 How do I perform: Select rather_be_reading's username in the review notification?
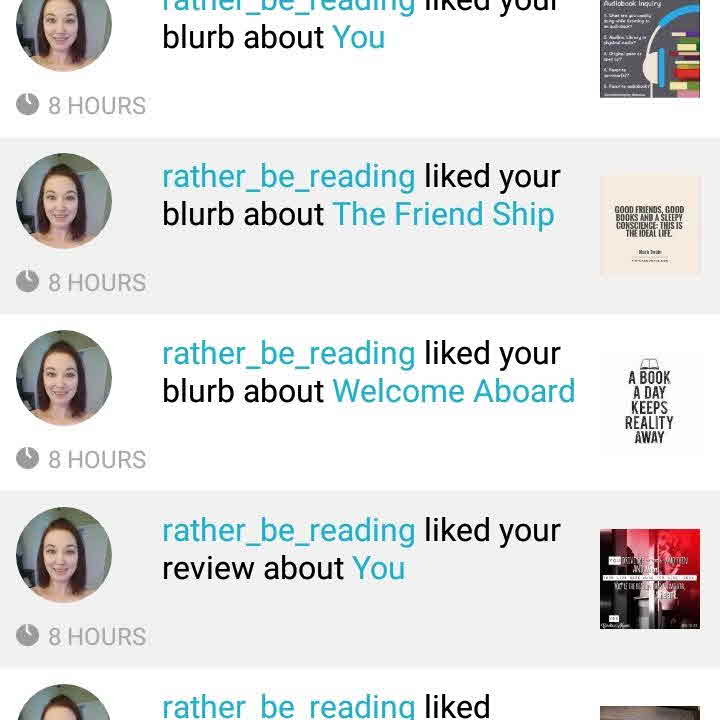288,531
